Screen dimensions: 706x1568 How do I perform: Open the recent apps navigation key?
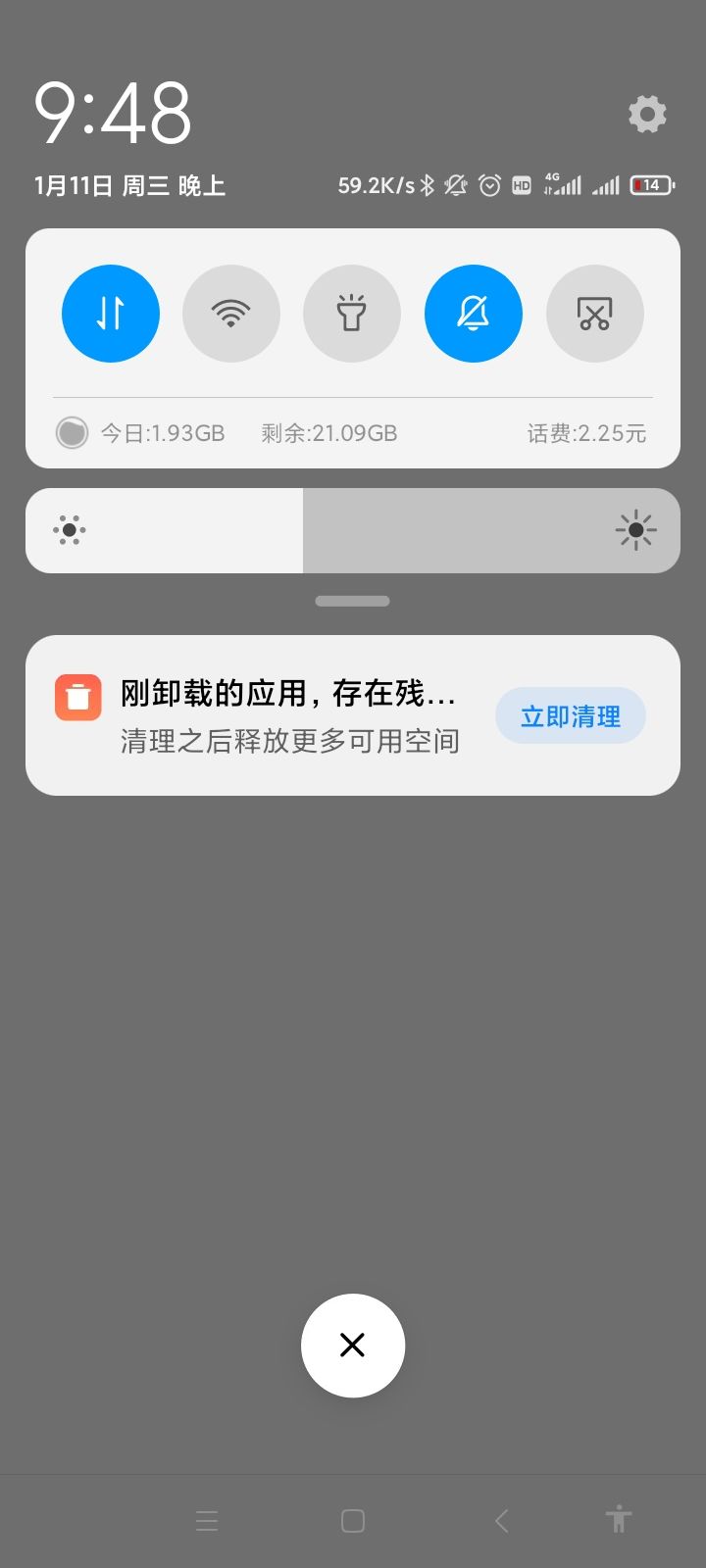pyautogui.click(x=207, y=1520)
